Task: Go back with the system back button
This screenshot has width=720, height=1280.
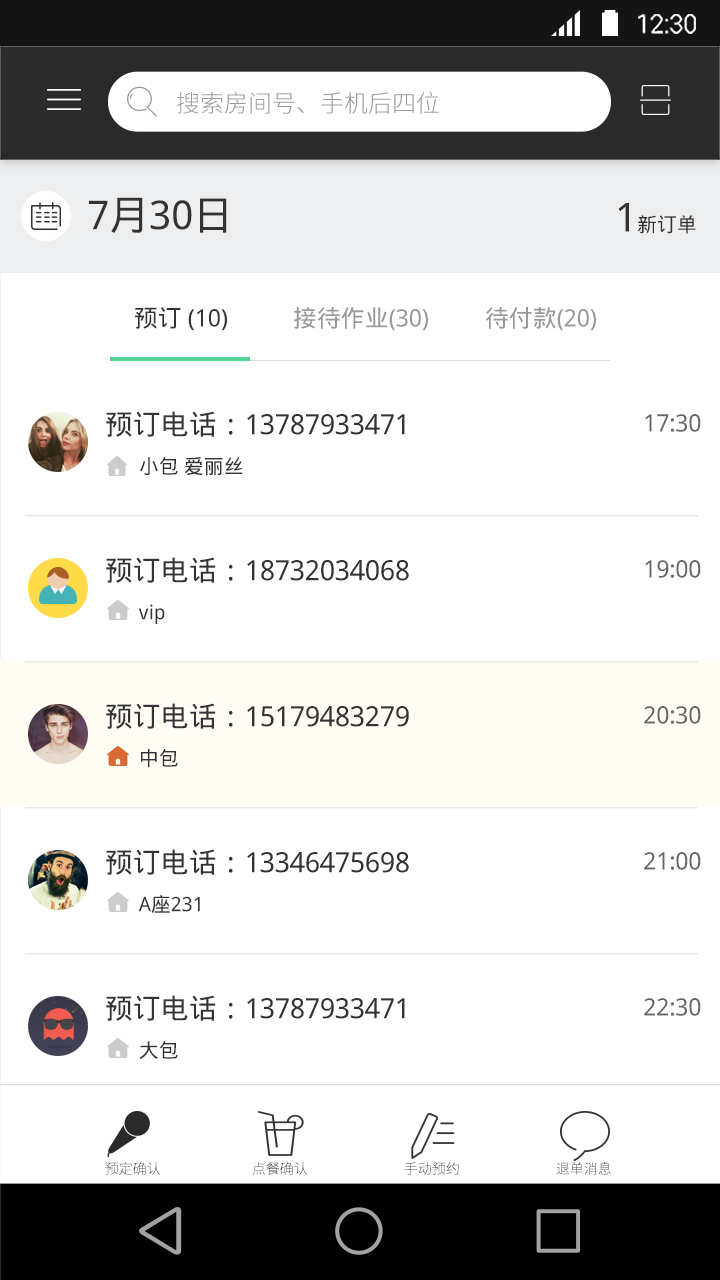Action: (x=160, y=1231)
